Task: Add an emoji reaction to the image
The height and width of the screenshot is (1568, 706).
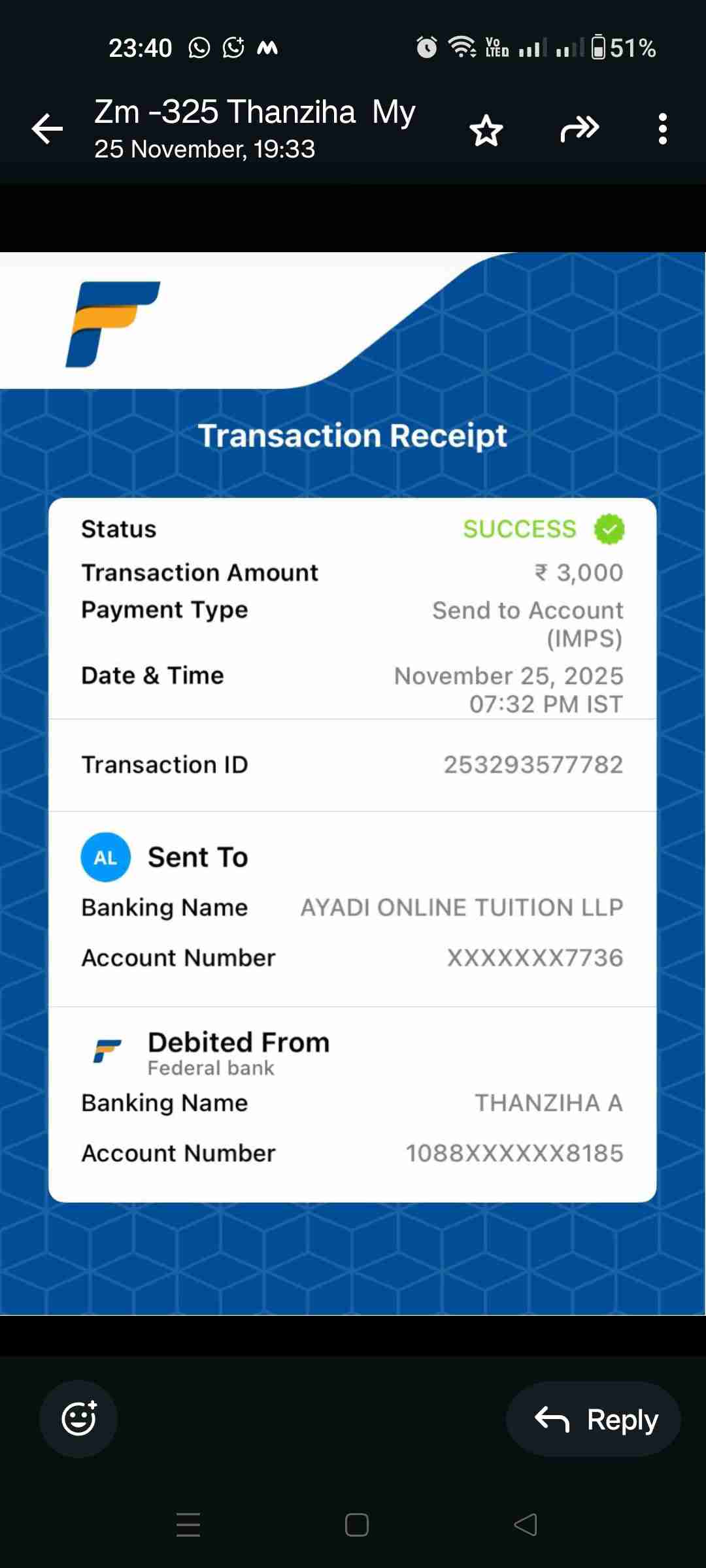Action: pyautogui.click(x=78, y=1418)
